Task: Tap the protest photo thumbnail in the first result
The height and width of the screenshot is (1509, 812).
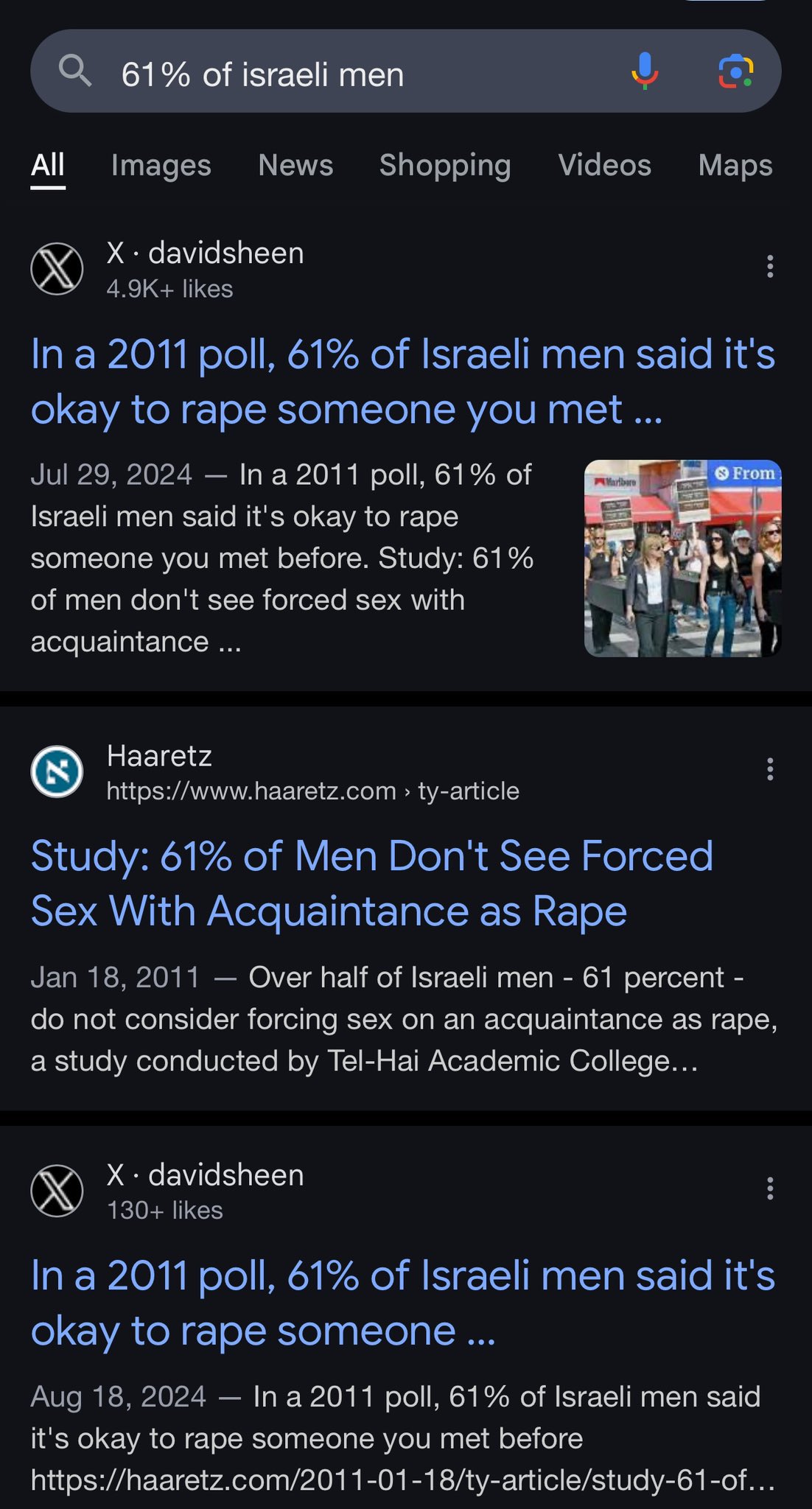Action: 682,558
